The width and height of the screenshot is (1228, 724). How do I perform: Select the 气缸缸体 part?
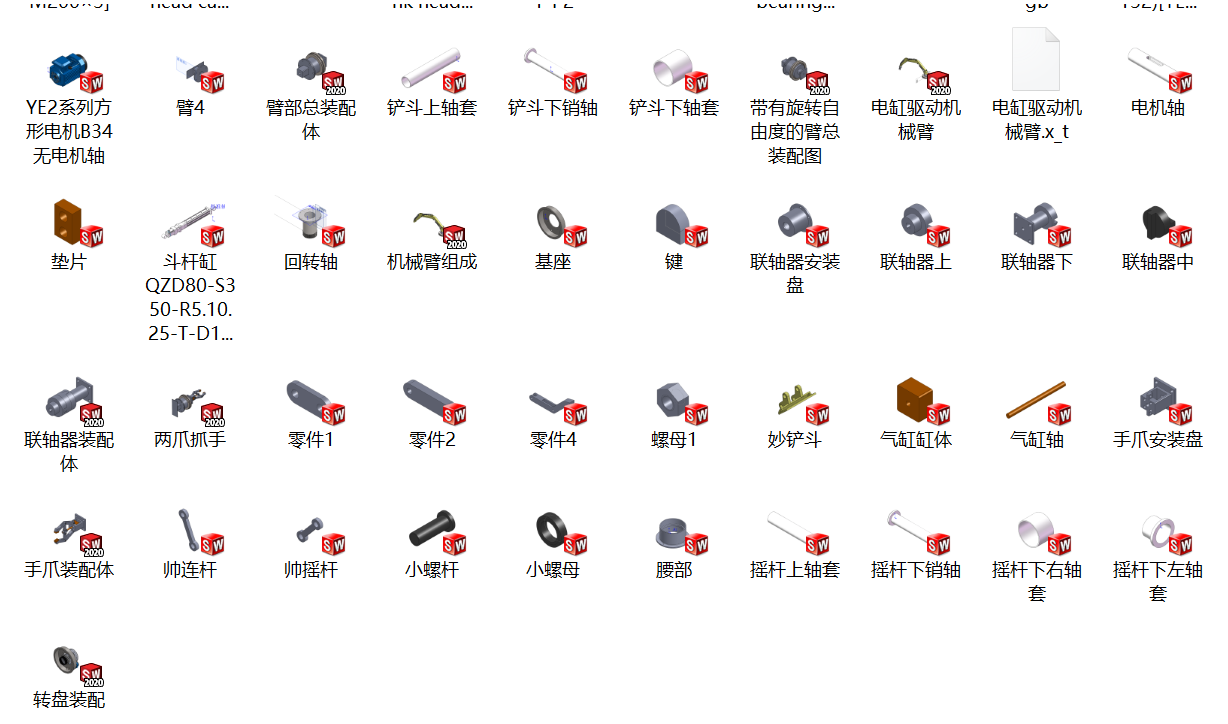pos(916,403)
